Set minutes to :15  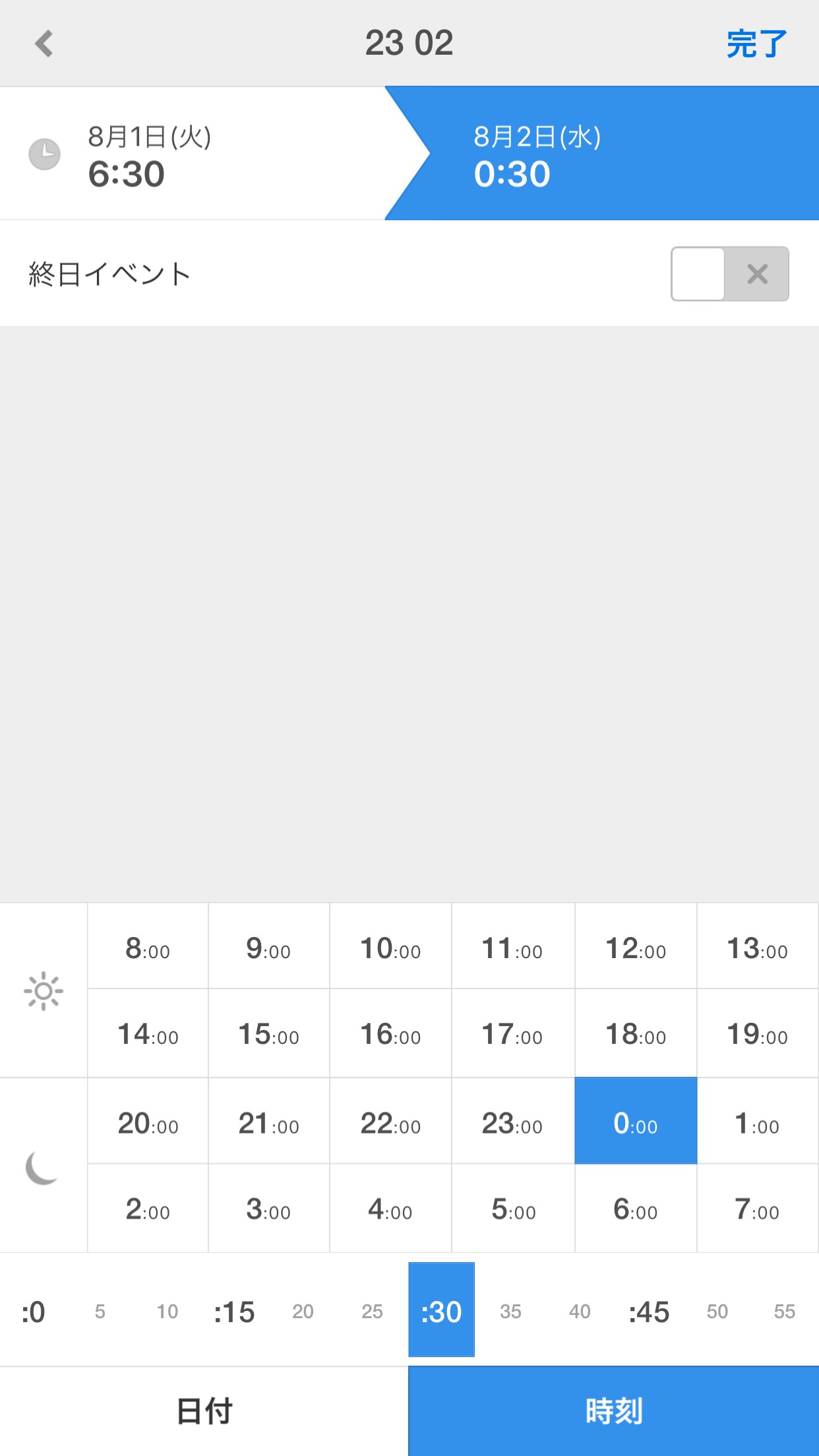click(x=234, y=1312)
